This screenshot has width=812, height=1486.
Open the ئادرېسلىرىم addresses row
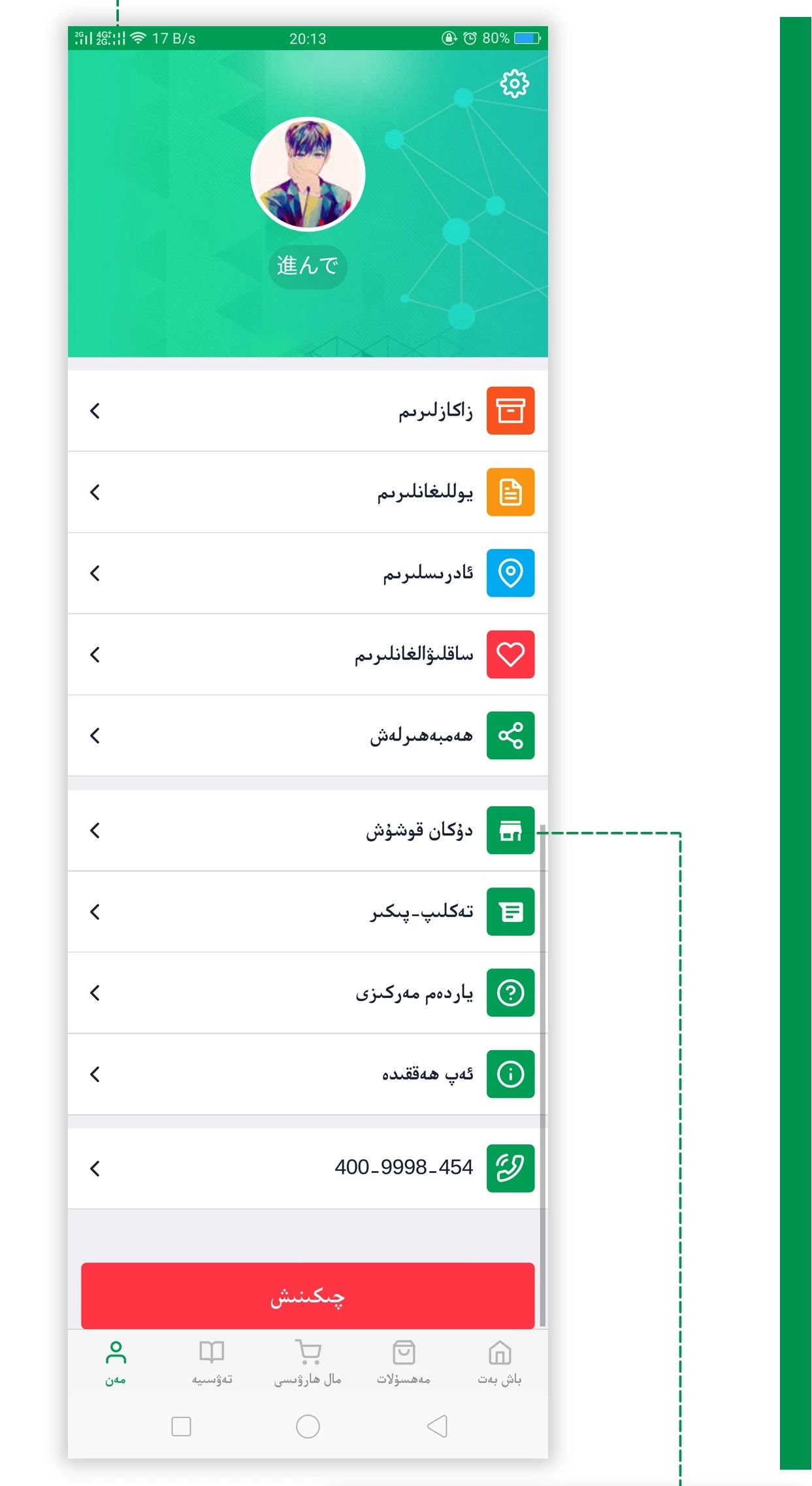pos(308,573)
